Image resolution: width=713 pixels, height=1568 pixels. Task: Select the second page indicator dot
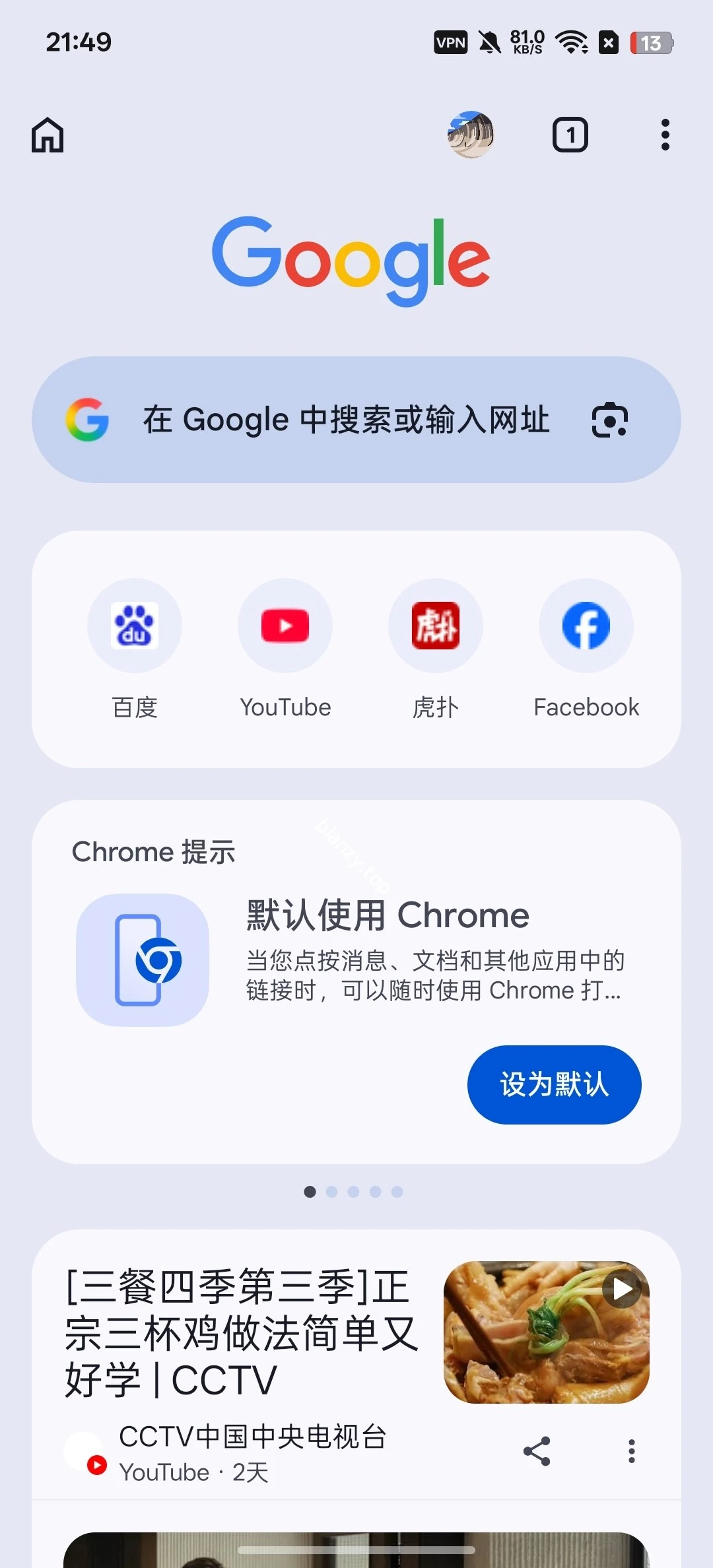coord(333,1192)
